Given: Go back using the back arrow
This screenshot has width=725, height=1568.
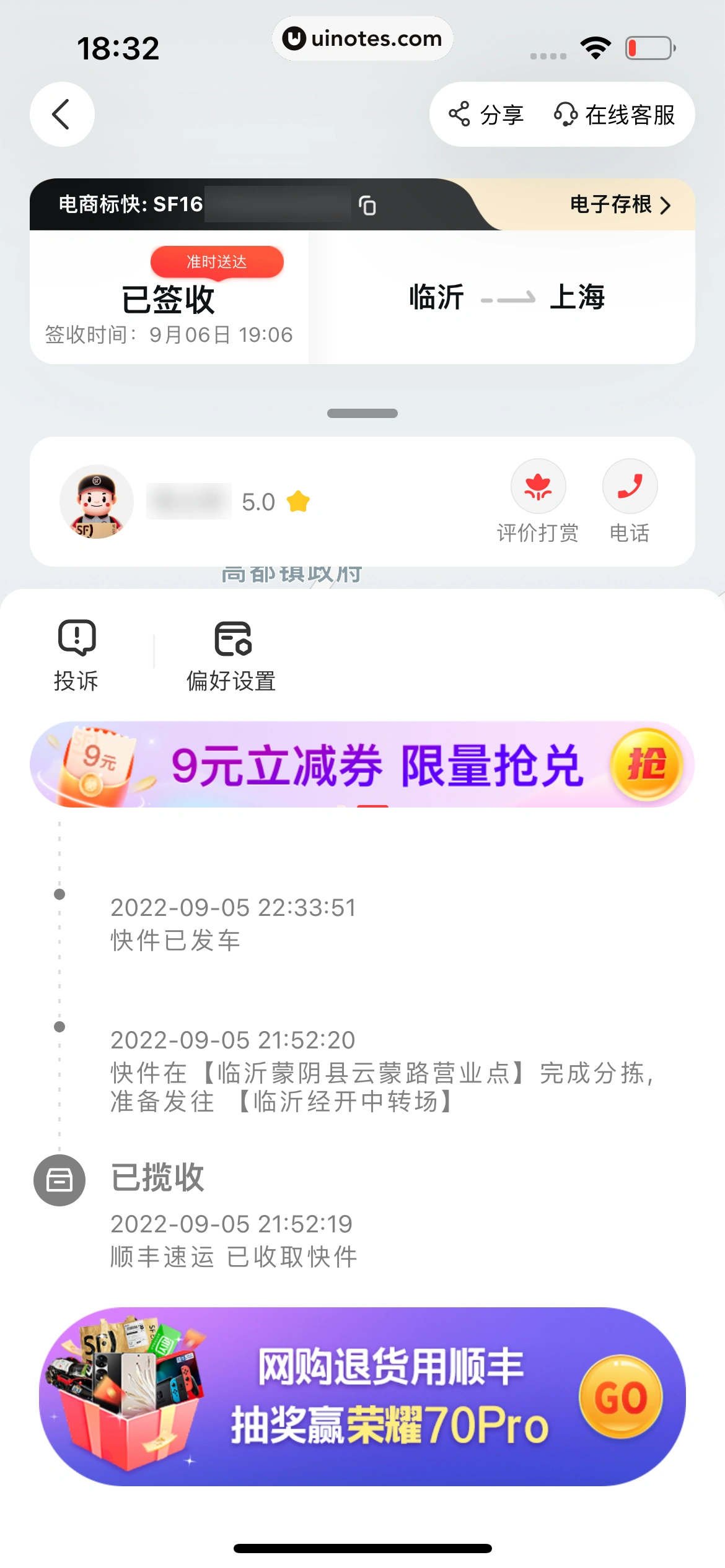Looking at the screenshot, I should [x=62, y=115].
